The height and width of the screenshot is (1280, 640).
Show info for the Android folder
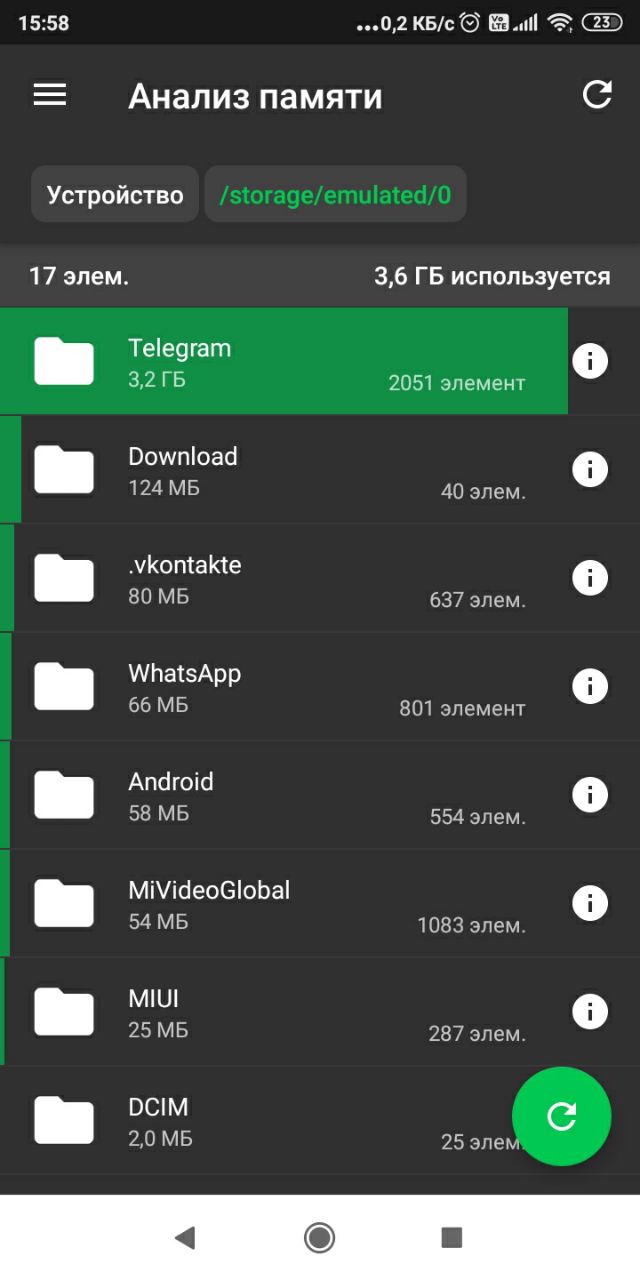tap(590, 794)
